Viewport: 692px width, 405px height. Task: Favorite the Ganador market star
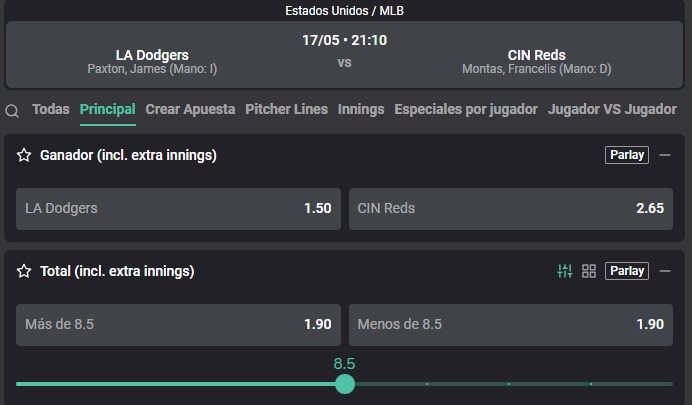click(24, 156)
